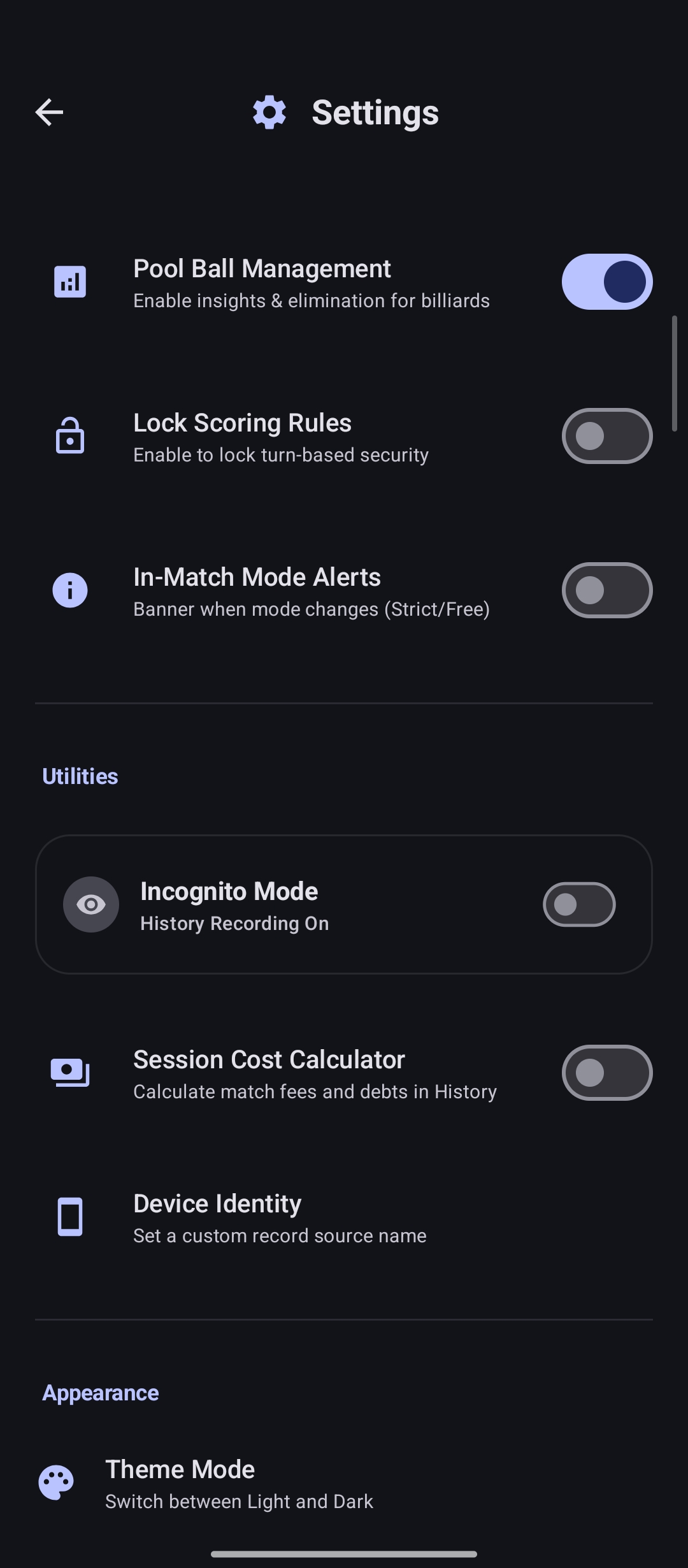The height and width of the screenshot is (1568, 688).
Task: Click the back arrow to exit Settings
Action: tap(48, 112)
